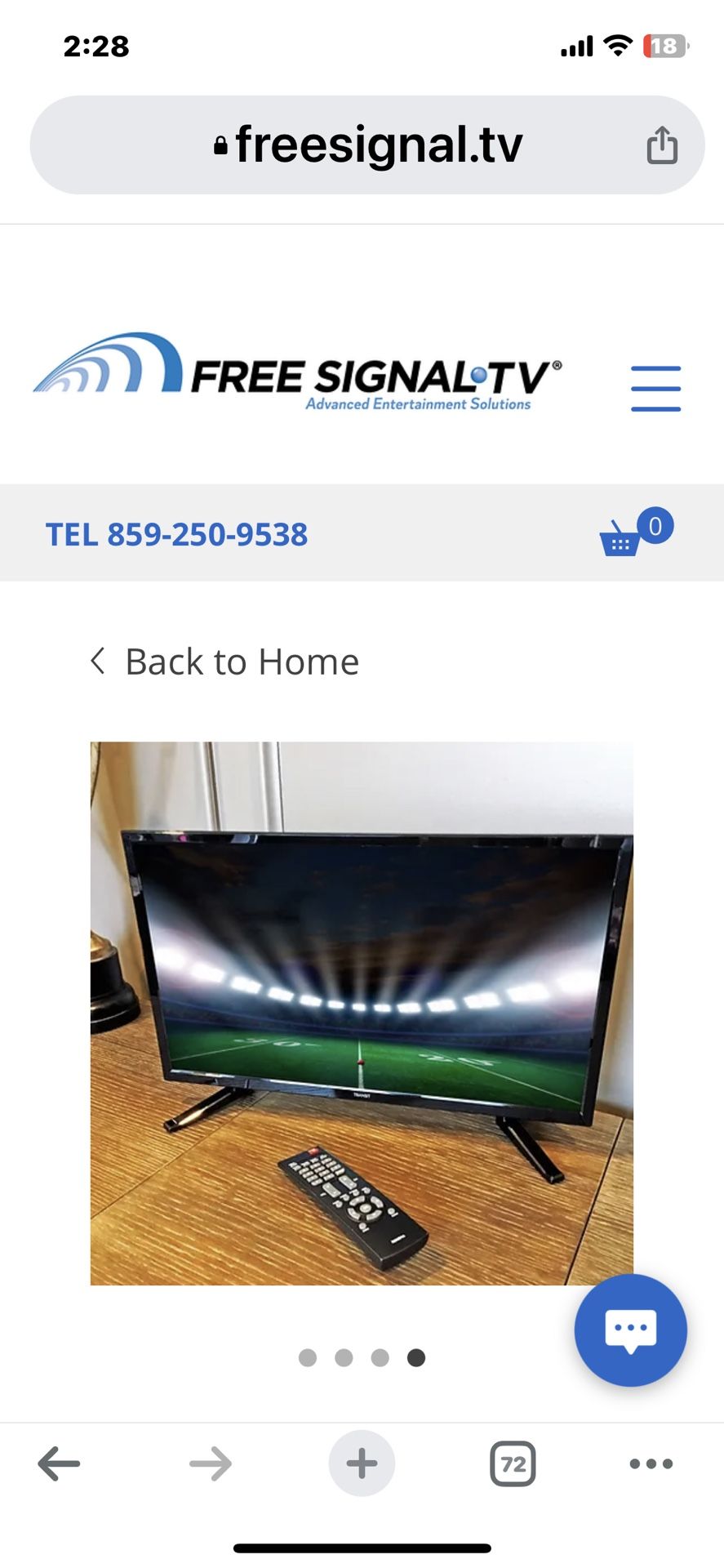Go back in browser history
The width and height of the screenshot is (724, 1568).
(59, 1463)
